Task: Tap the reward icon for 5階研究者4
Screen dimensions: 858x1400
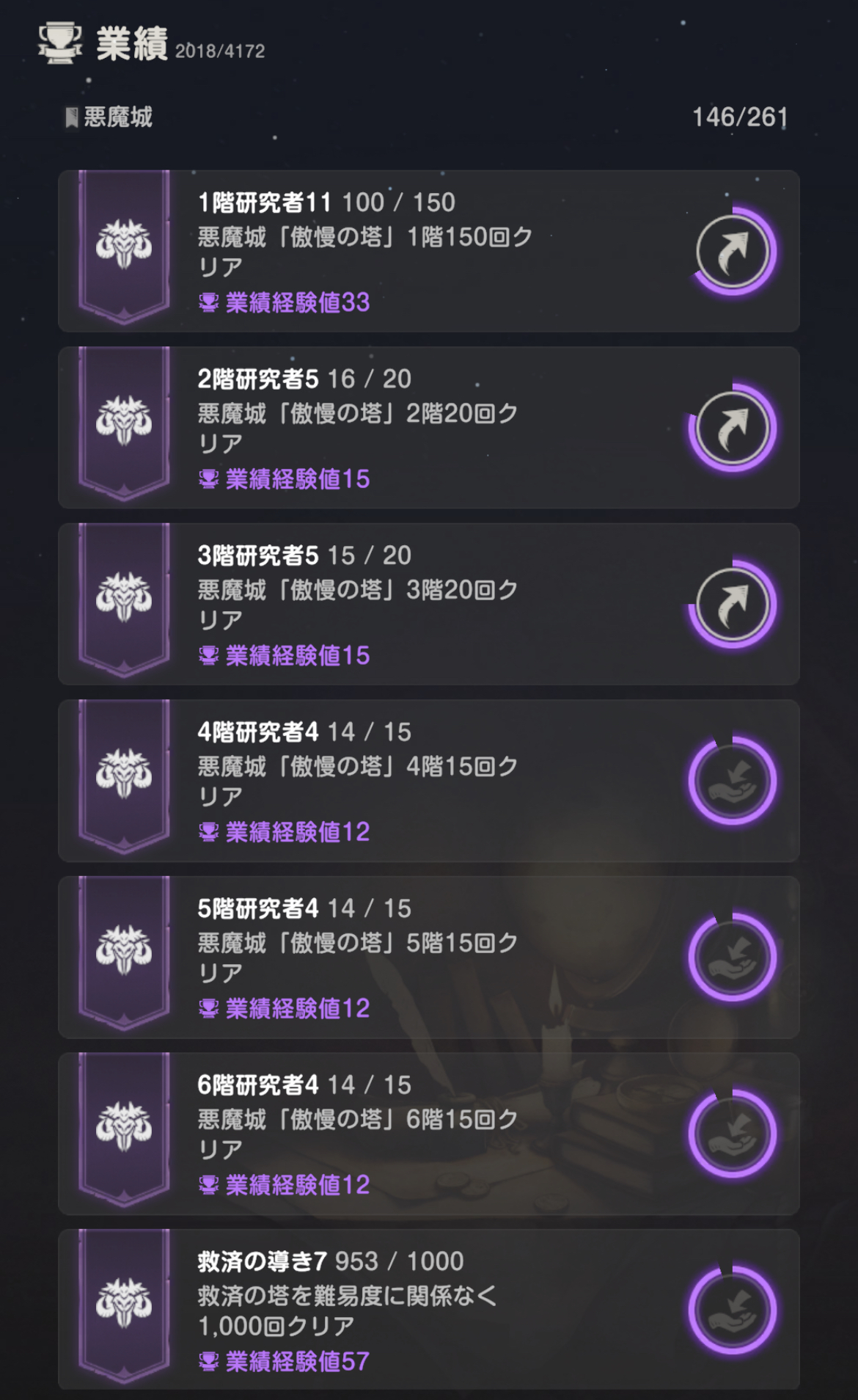Action: pos(733,958)
